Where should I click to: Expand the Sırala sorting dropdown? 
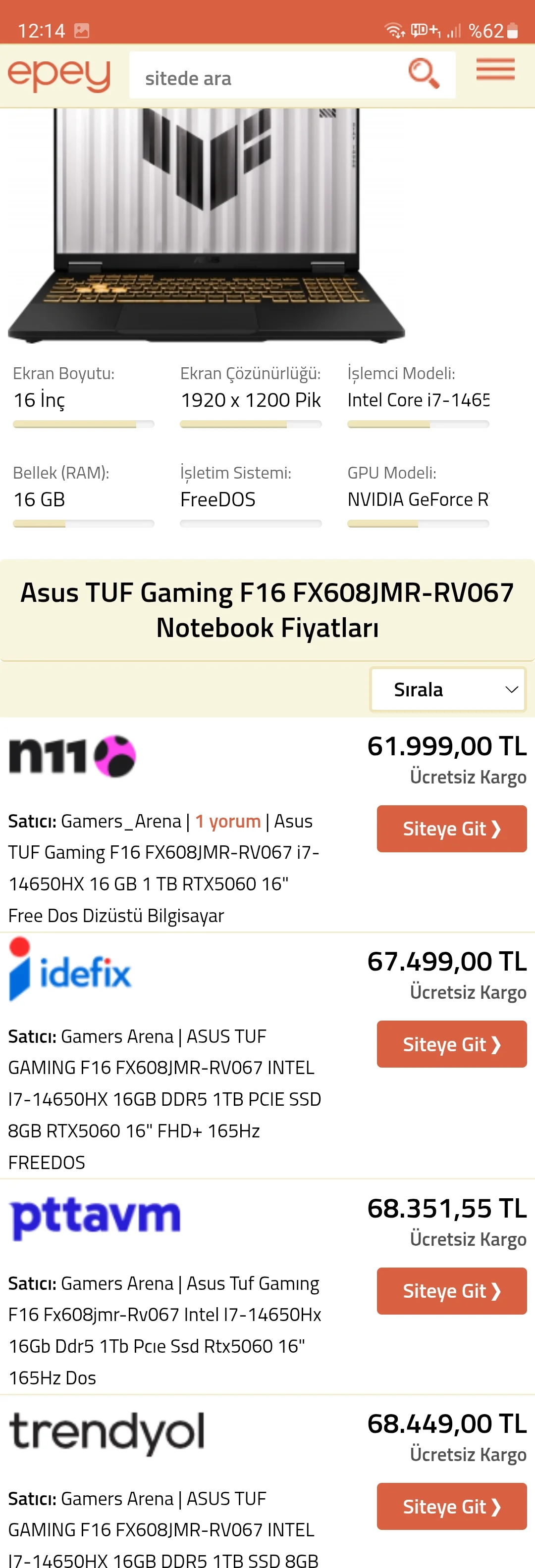point(447,689)
